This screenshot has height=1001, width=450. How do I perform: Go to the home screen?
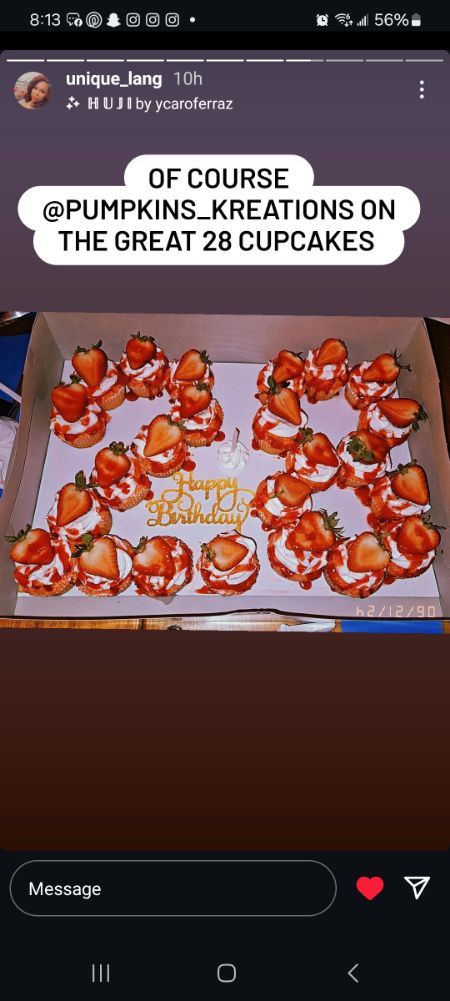tap(226, 973)
